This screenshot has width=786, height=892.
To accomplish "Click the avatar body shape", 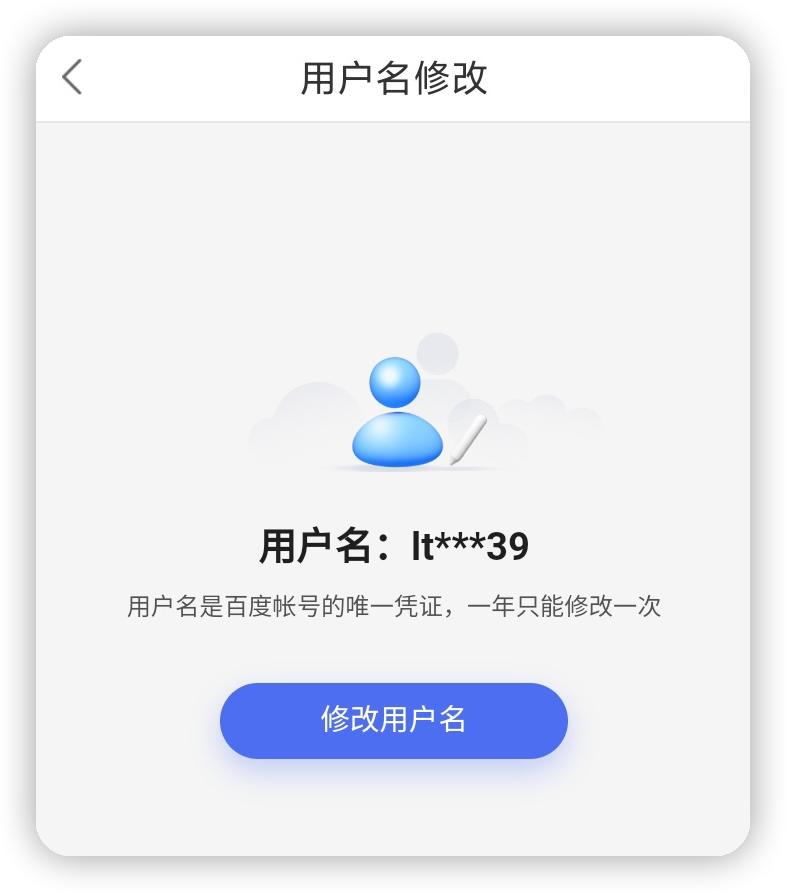I will (x=398, y=440).
